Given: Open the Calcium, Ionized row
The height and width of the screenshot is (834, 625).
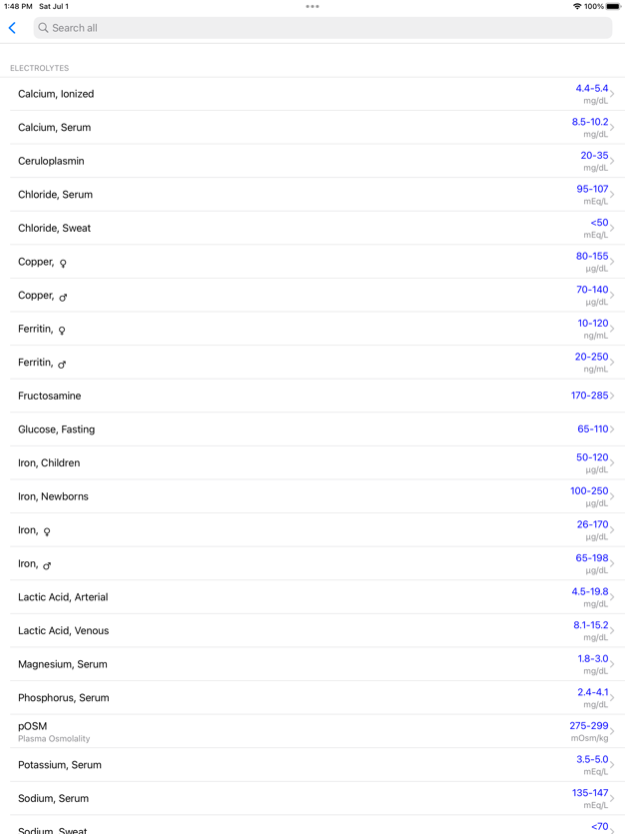Looking at the screenshot, I should [312, 94].
